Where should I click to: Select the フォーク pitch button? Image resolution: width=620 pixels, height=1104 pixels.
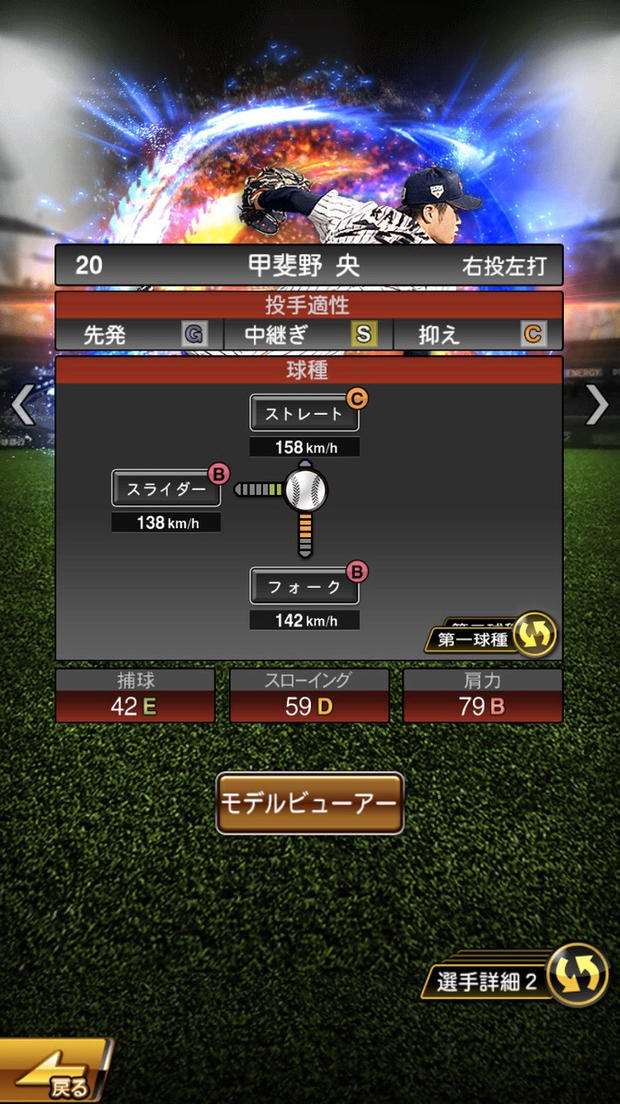[304, 587]
